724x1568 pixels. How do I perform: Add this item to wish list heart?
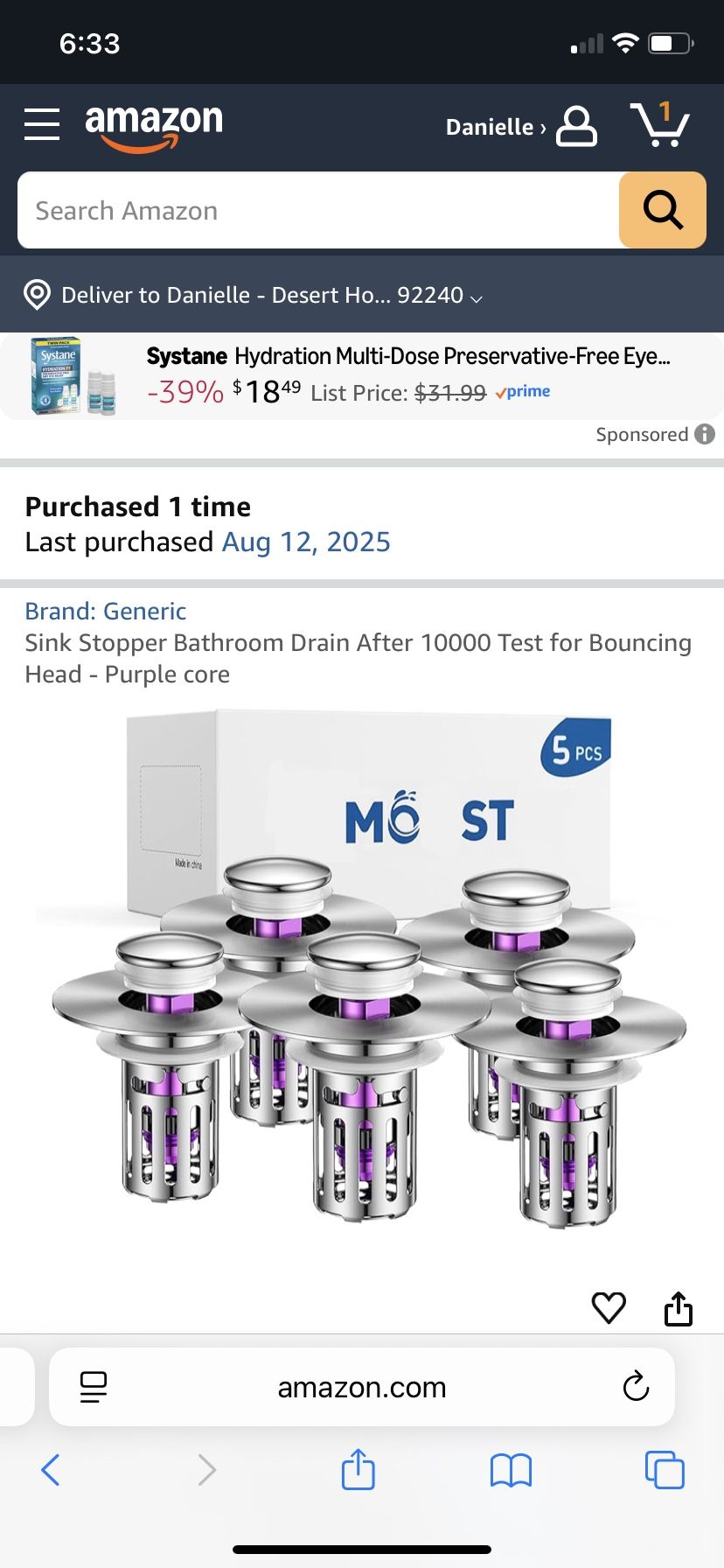609,1308
